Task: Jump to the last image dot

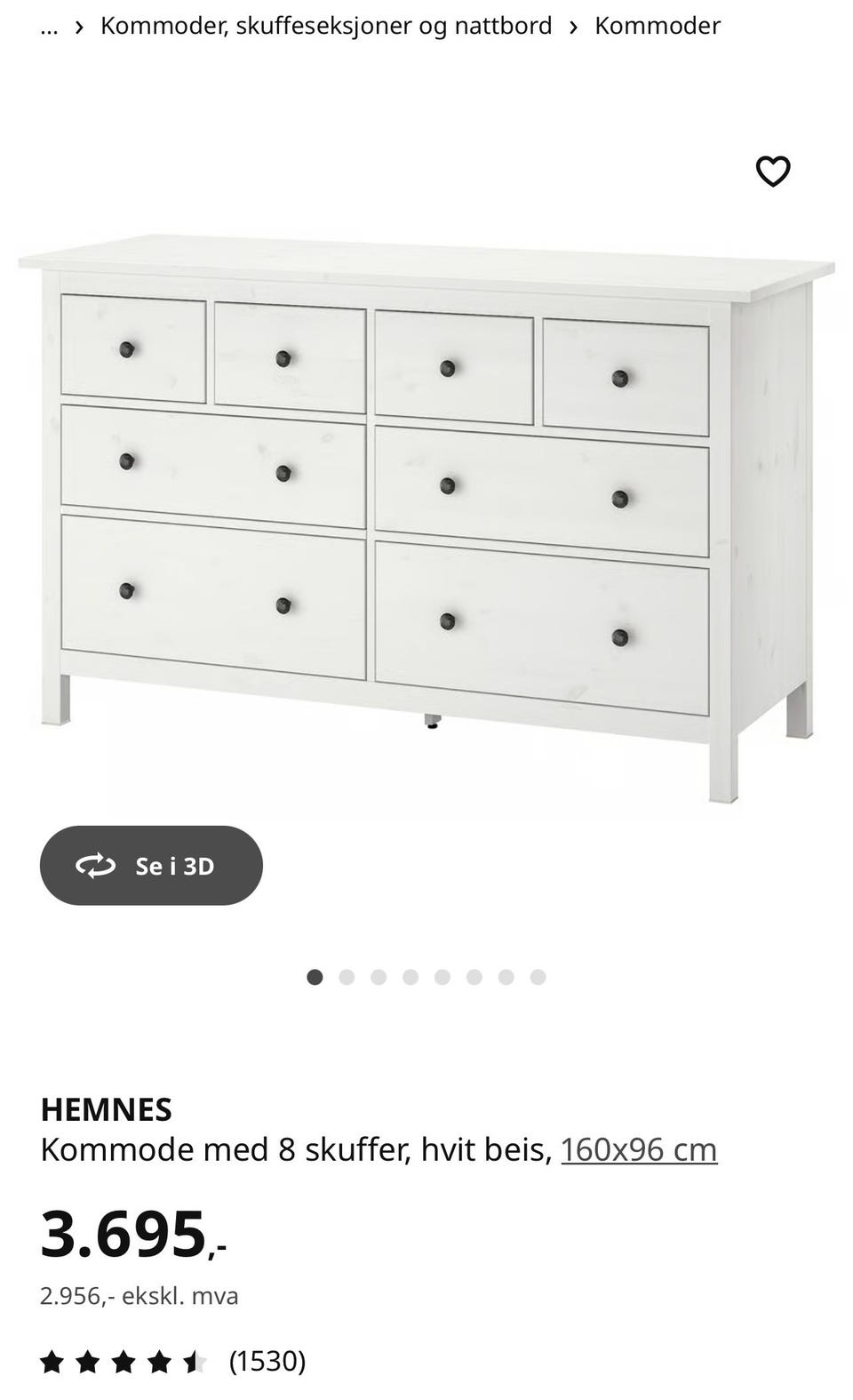Action: click(x=538, y=977)
